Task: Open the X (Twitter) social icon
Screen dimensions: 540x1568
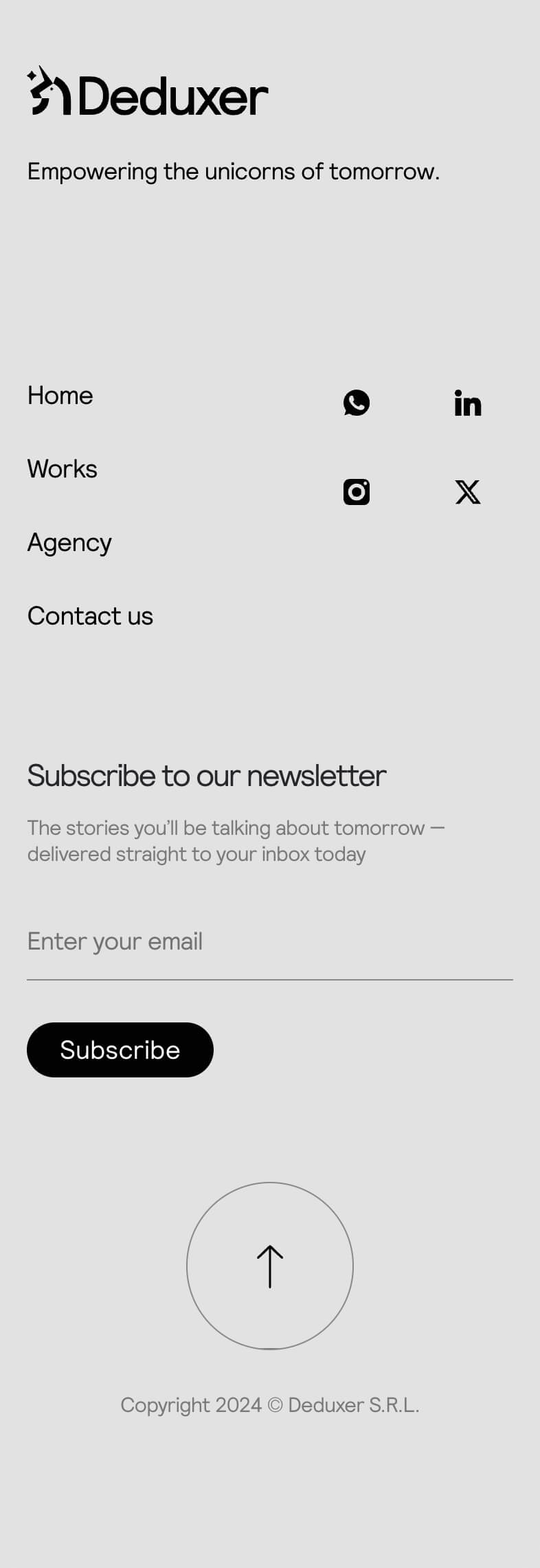Action: tap(467, 491)
